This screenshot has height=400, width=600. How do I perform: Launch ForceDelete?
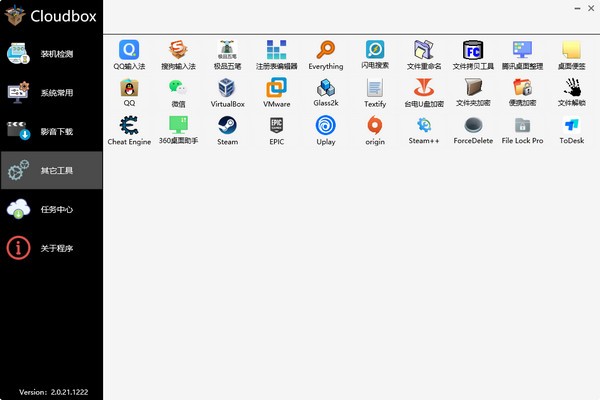click(x=473, y=128)
